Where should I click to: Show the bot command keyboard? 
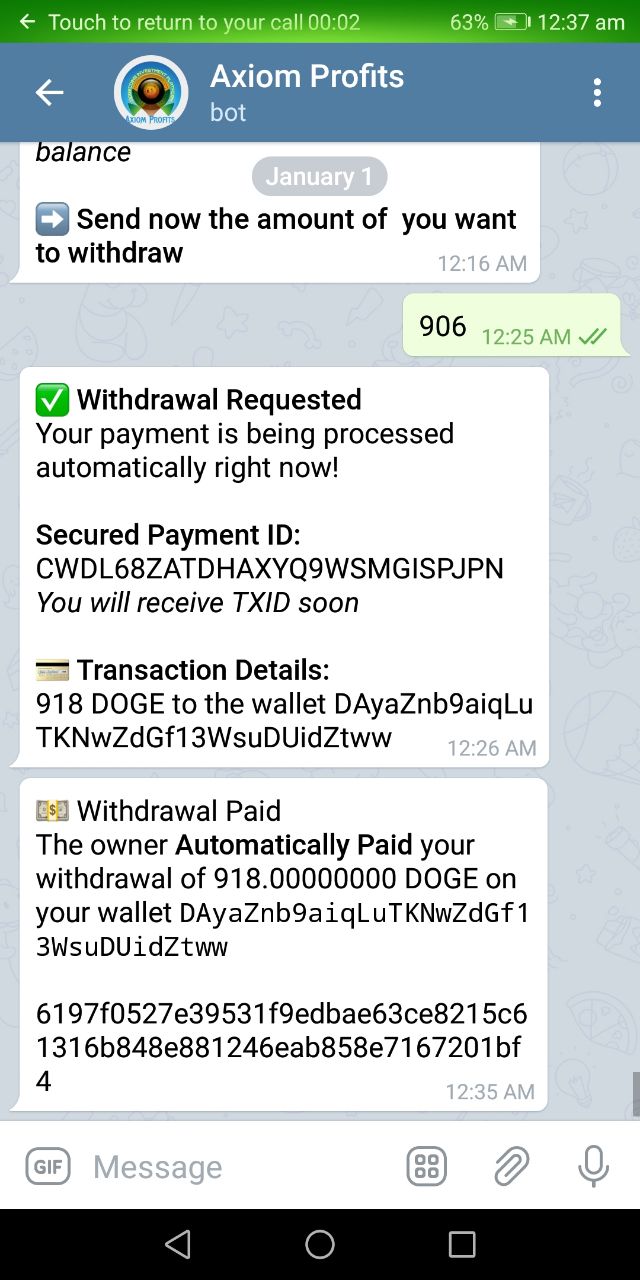coord(427,1167)
